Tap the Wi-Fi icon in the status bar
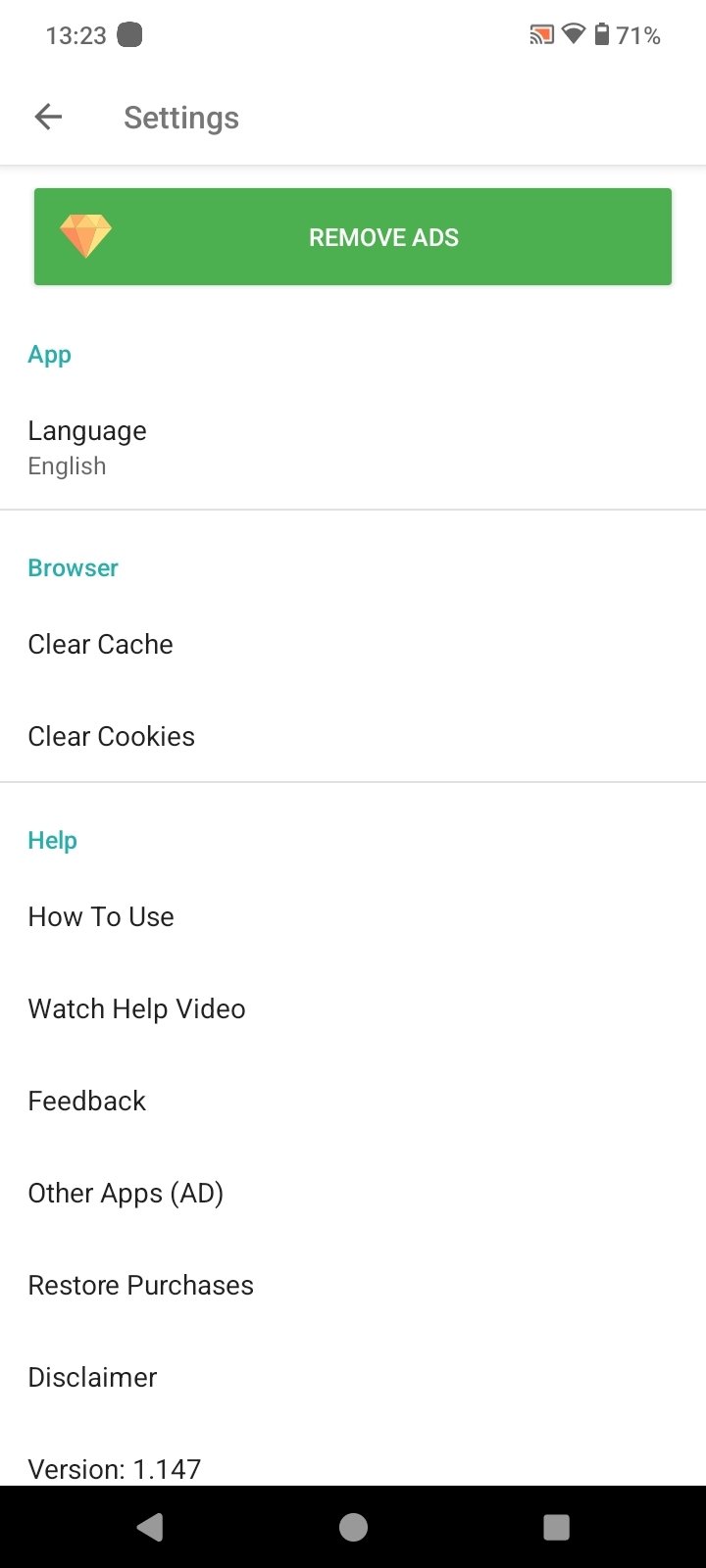The height and width of the screenshot is (1568, 706). [x=574, y=34]
